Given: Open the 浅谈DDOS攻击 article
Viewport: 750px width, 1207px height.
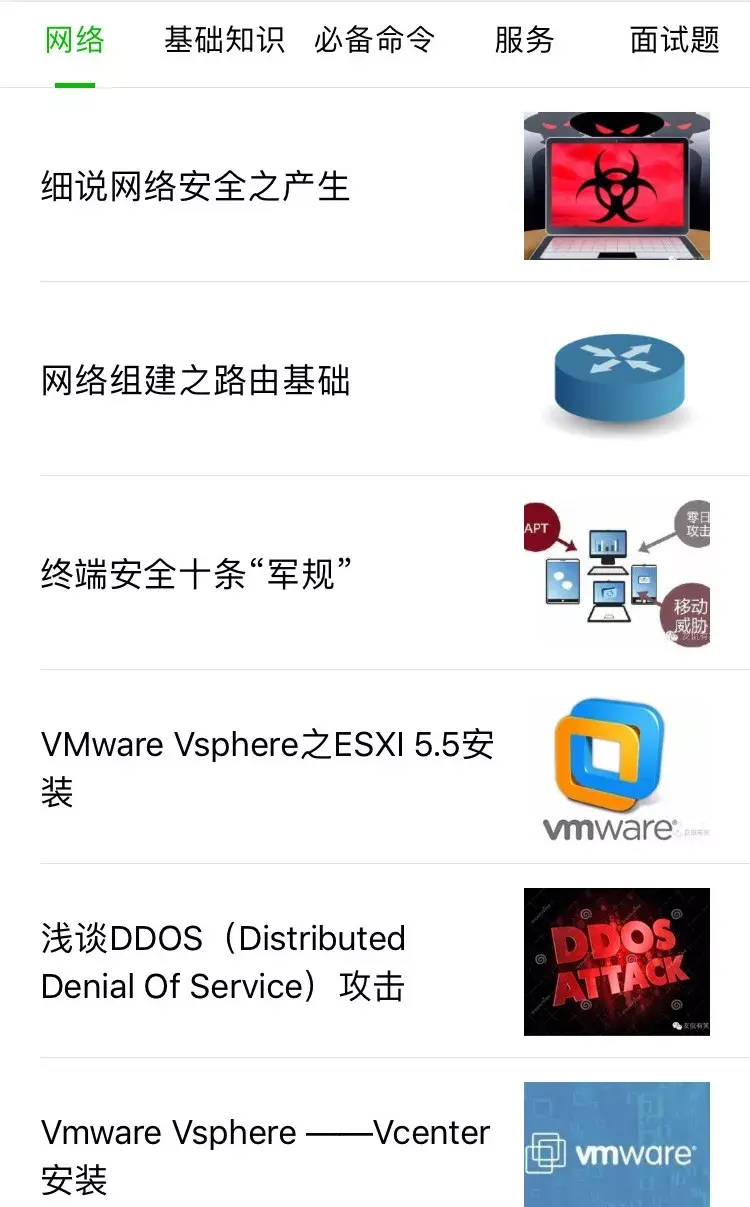Looking at the screenshot, I should pyautogui.click(x=223, y=962).
